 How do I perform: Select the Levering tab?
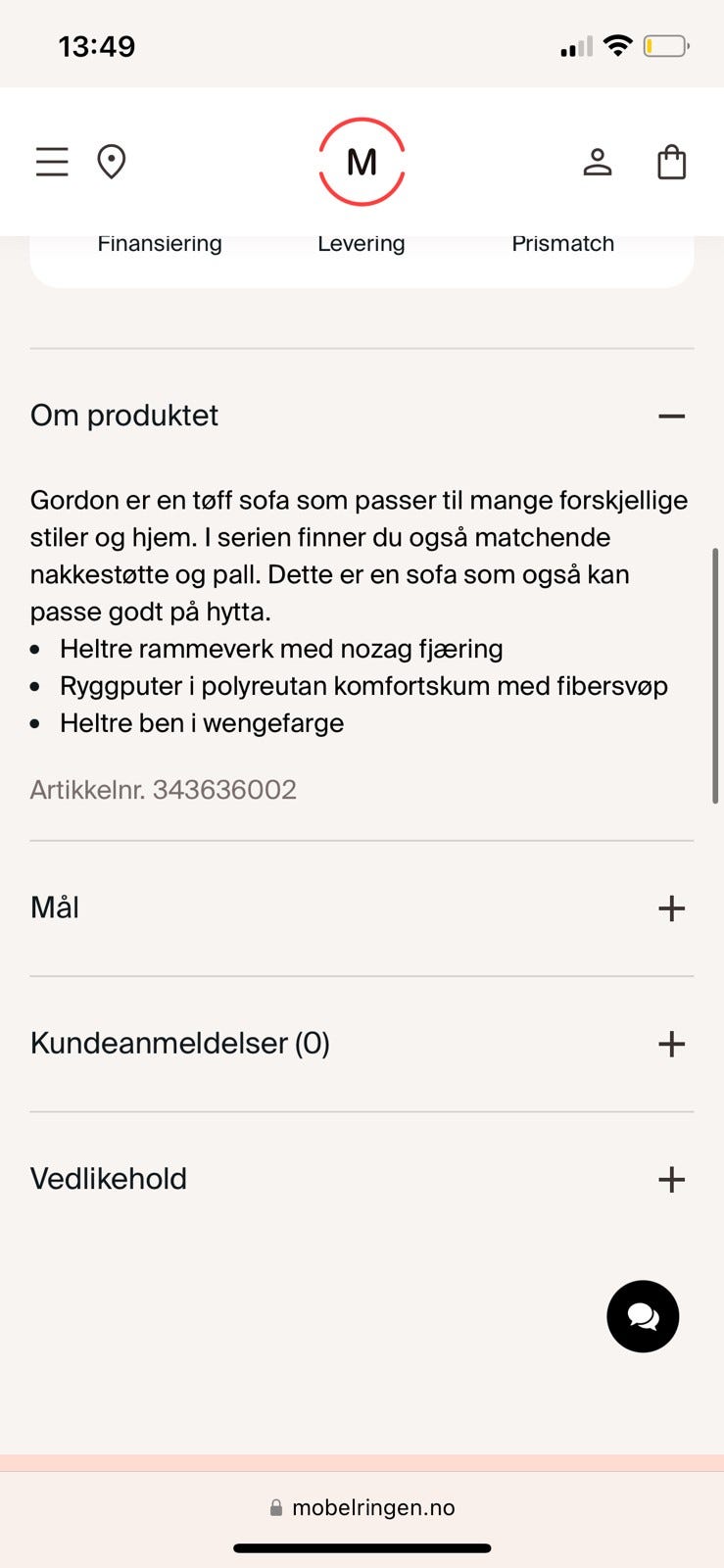click(x=362, y=244)
